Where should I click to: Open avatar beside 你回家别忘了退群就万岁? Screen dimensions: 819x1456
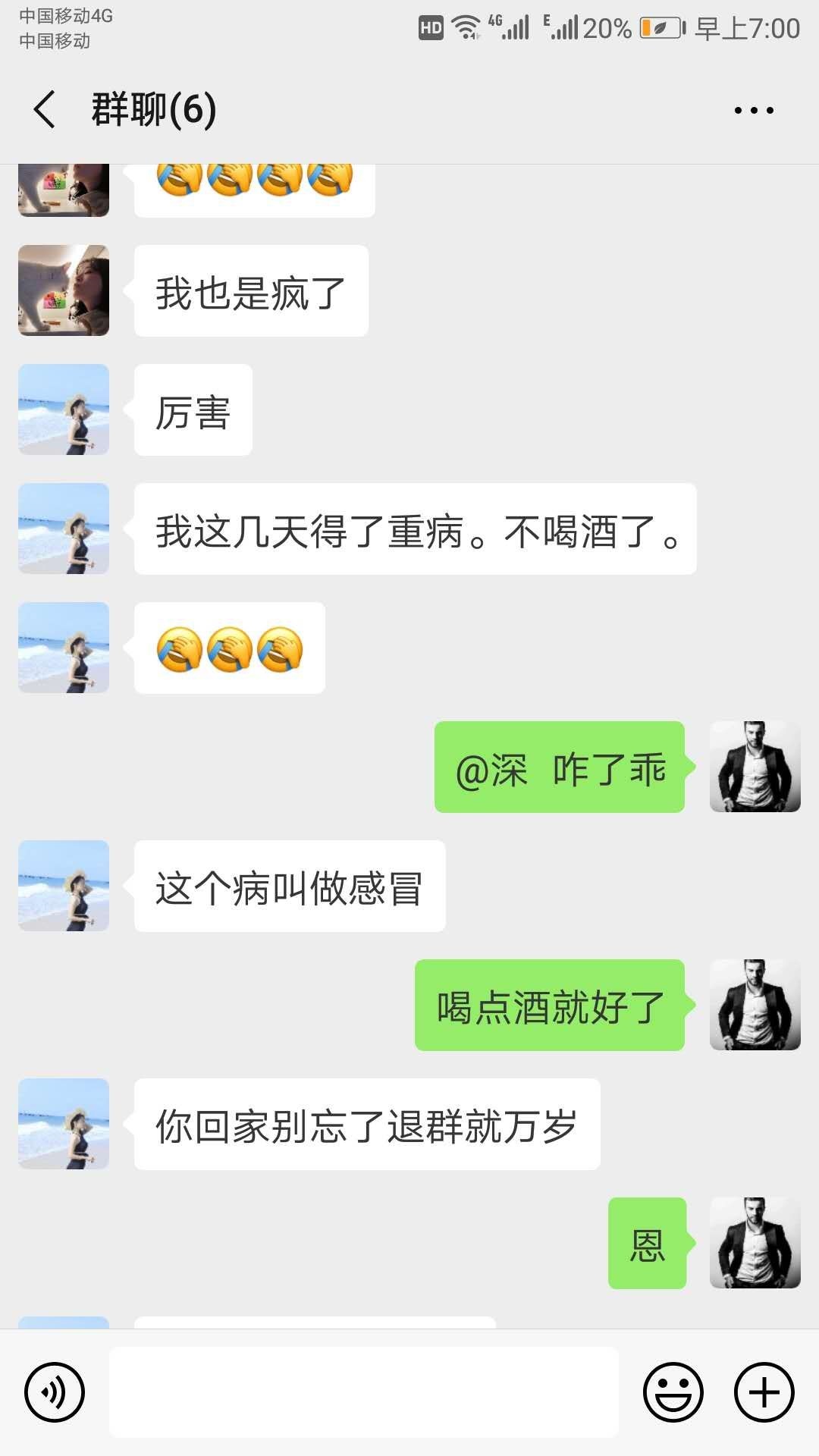(64, 1124)
